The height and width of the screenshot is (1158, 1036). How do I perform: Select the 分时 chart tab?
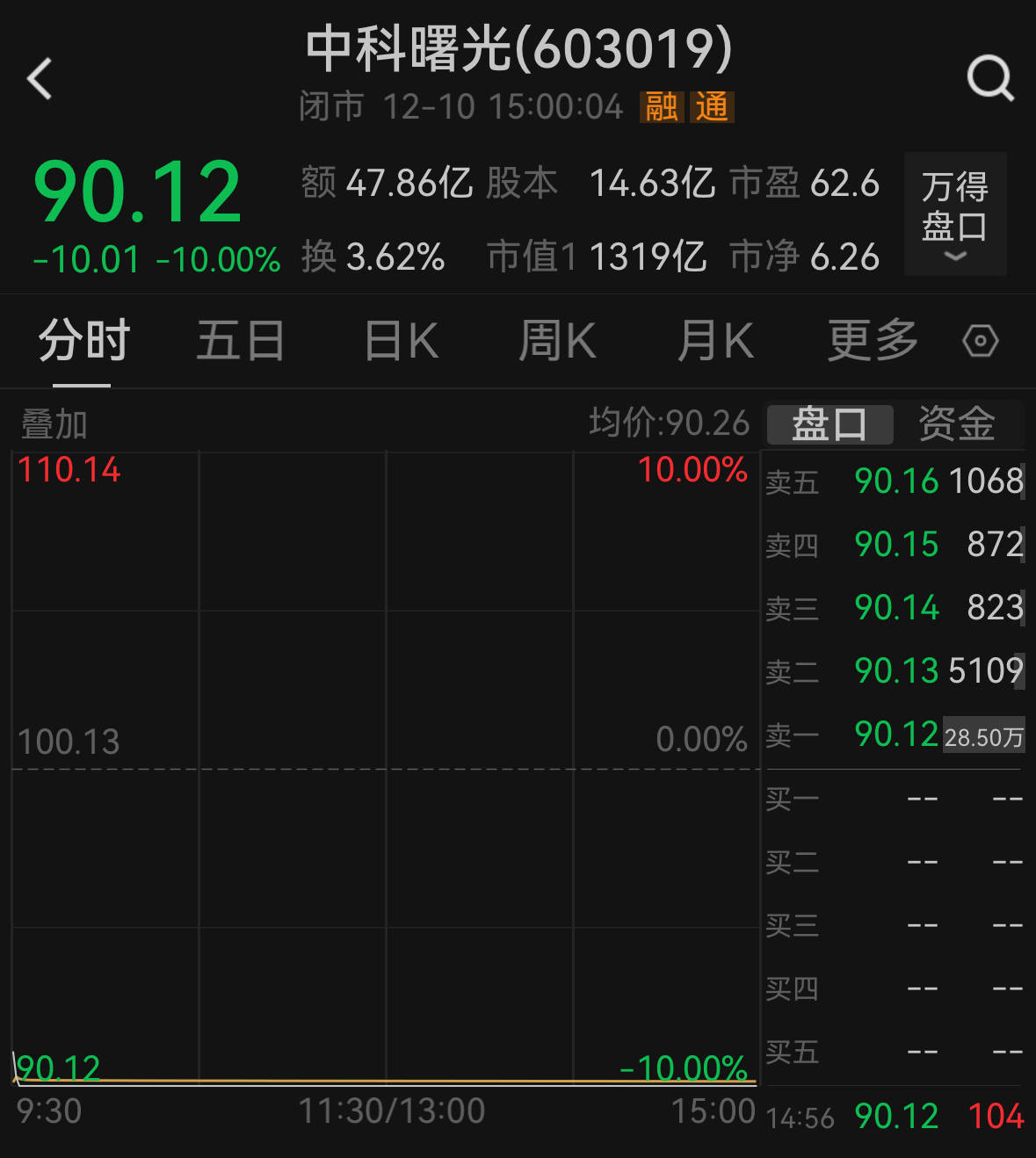[x=83, y=341]
